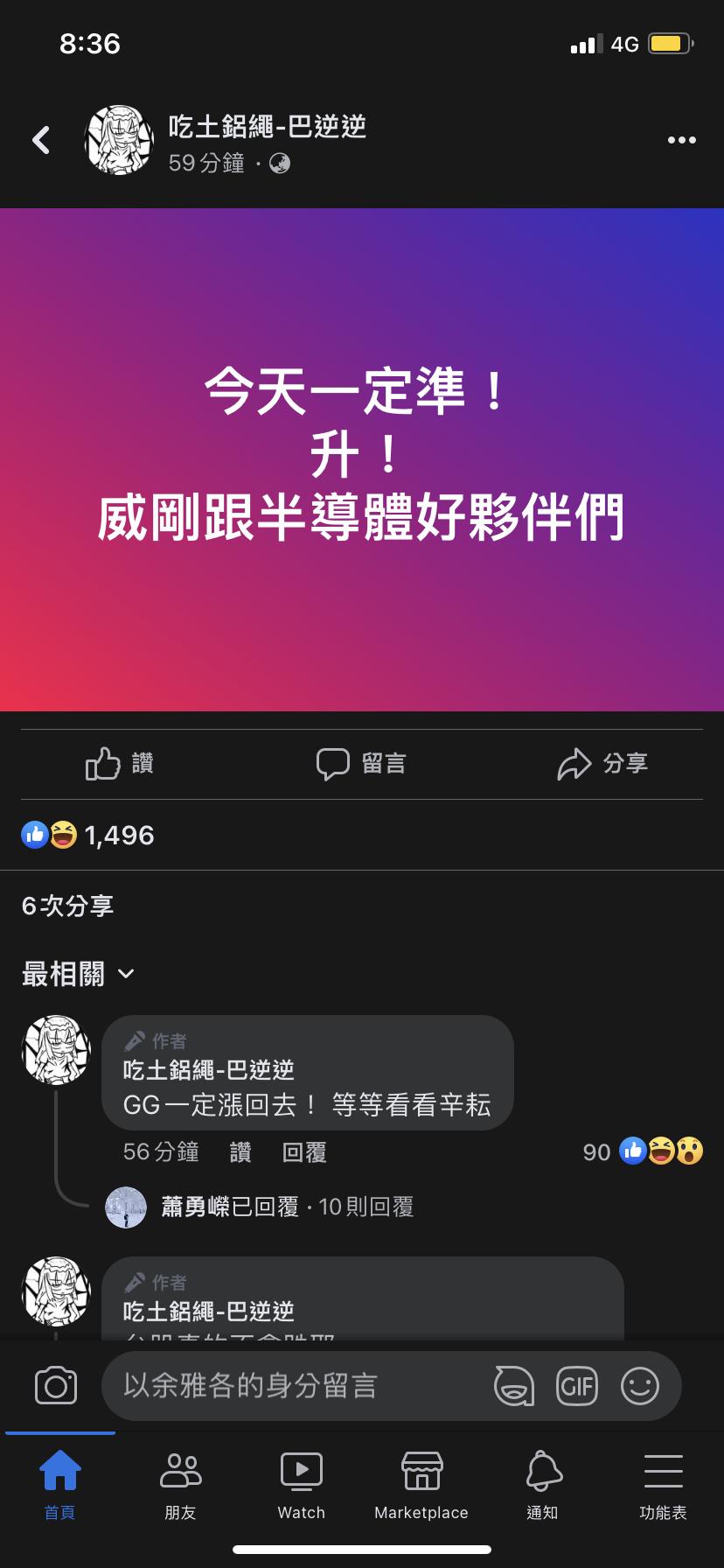Open the 通知 notifications tab
This screenshot has height=1568, width=724.
pos(542,1486)
